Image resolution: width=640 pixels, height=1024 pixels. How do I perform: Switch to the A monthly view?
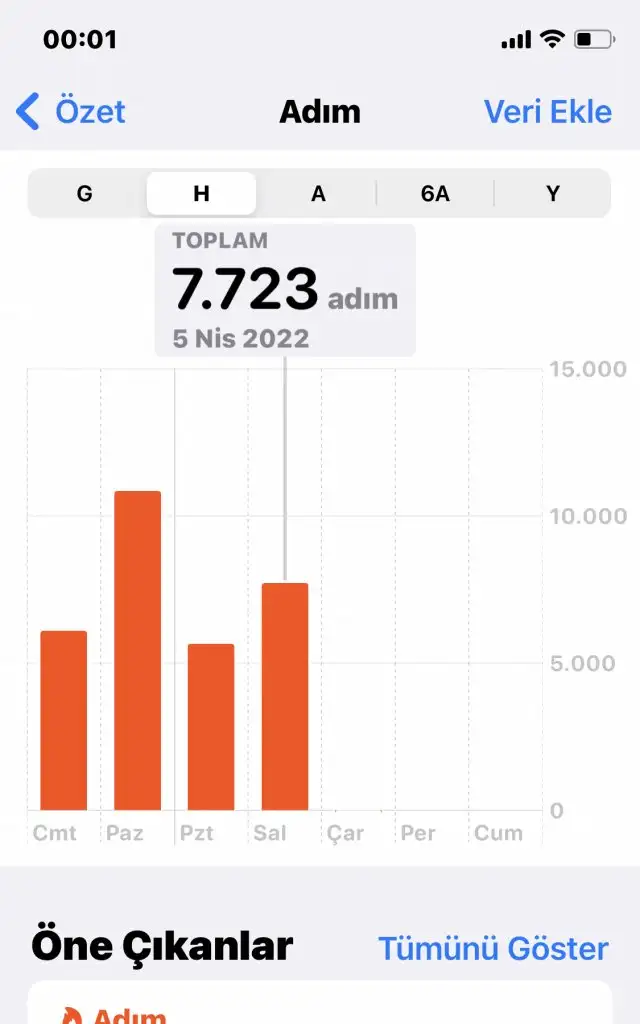point(318,194)
